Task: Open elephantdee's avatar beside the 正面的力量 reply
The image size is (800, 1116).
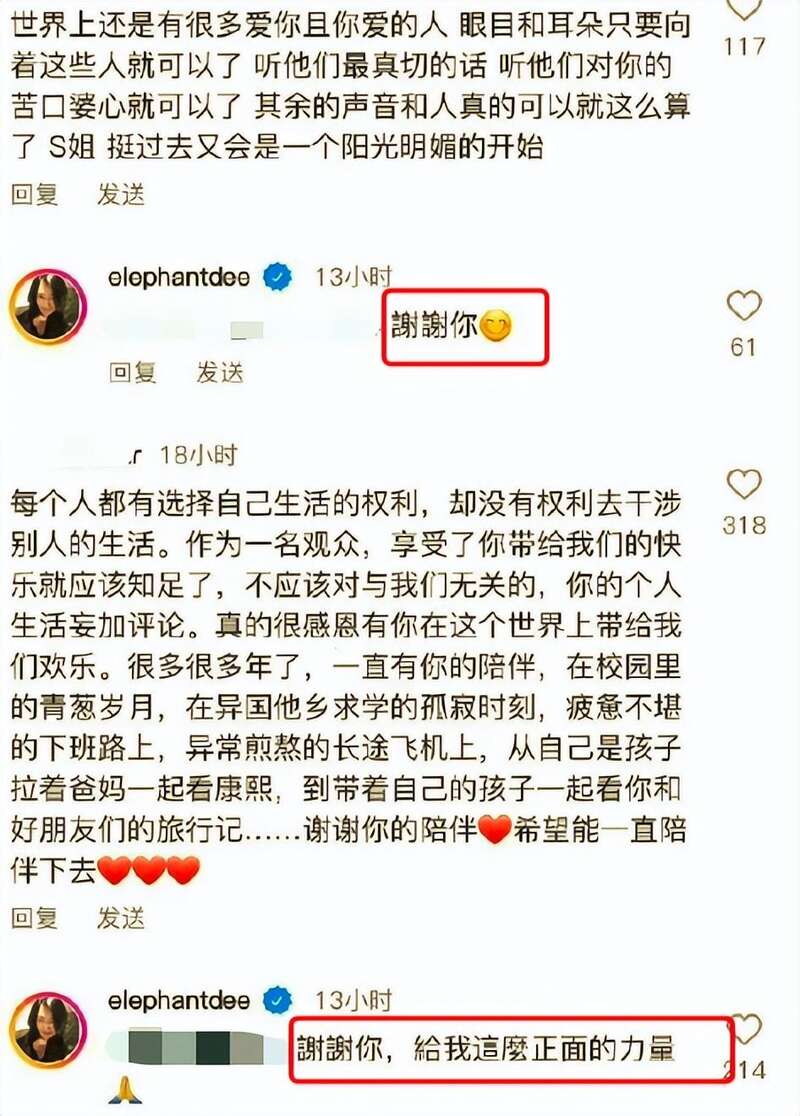Action: (x=48, y=1029)
